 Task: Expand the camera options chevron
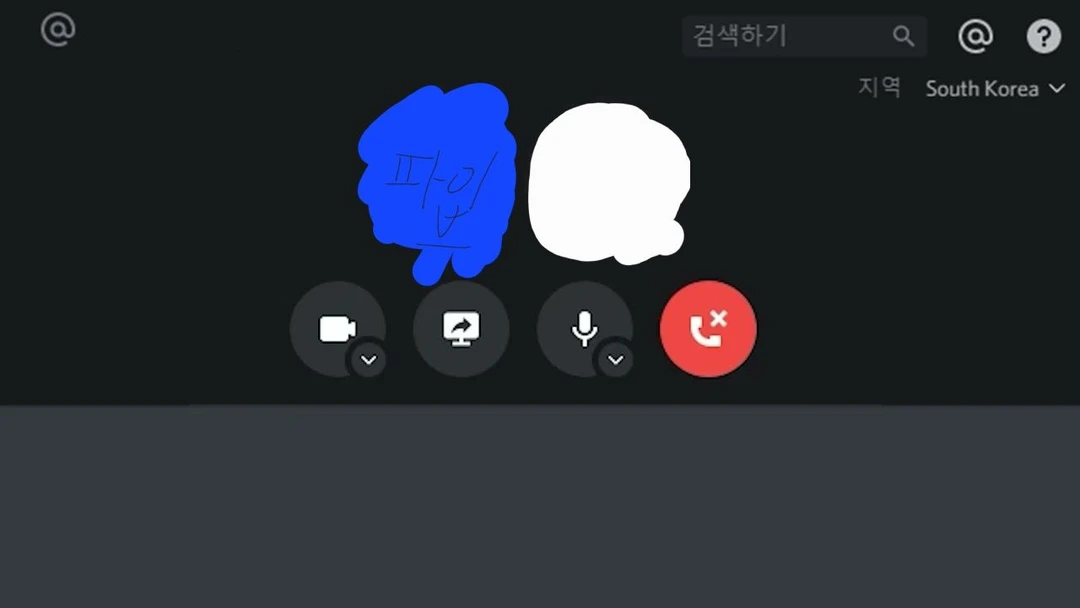pos(369,360)
